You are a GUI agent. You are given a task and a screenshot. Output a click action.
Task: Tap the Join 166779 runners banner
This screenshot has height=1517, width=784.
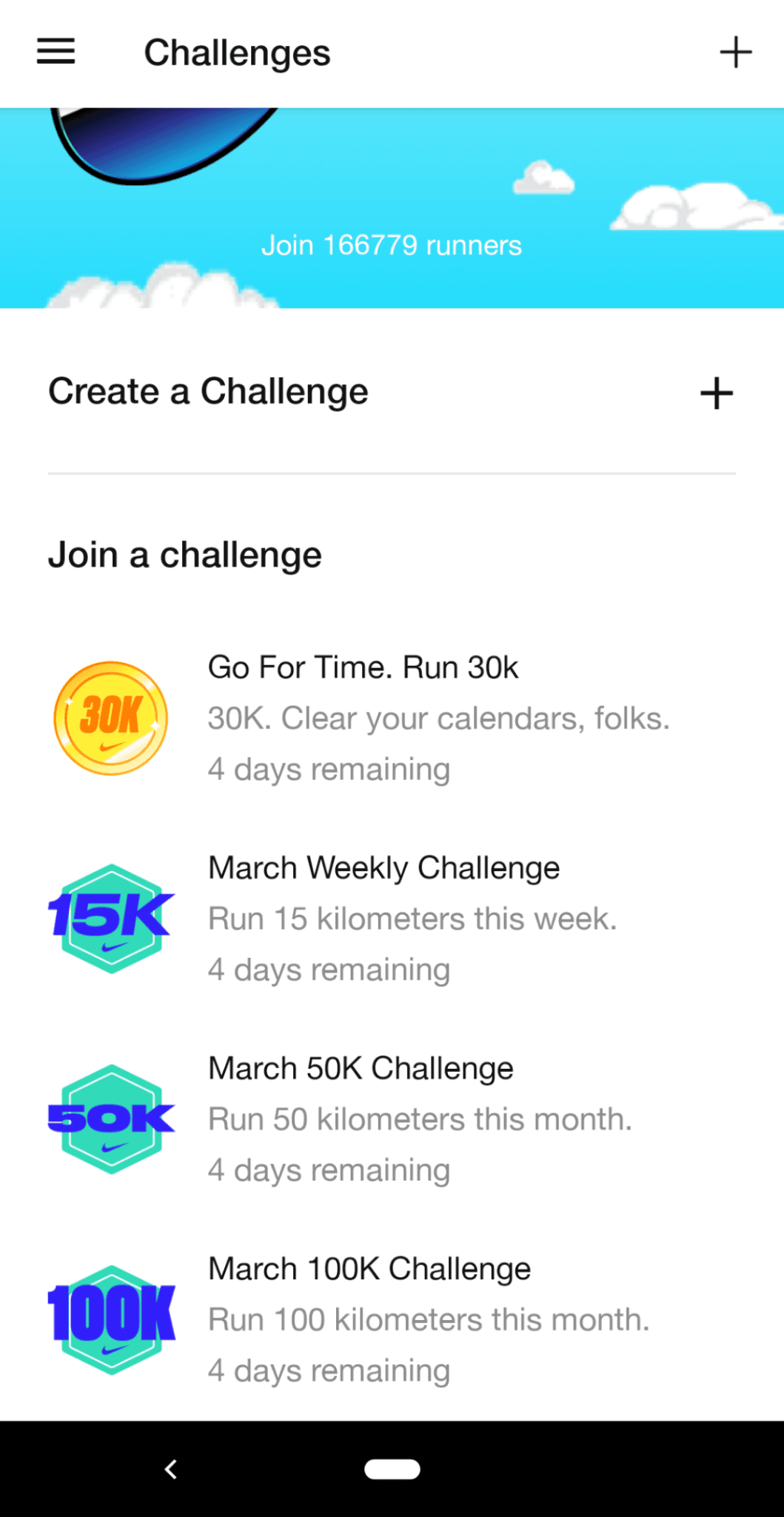(x=392, y=244)
